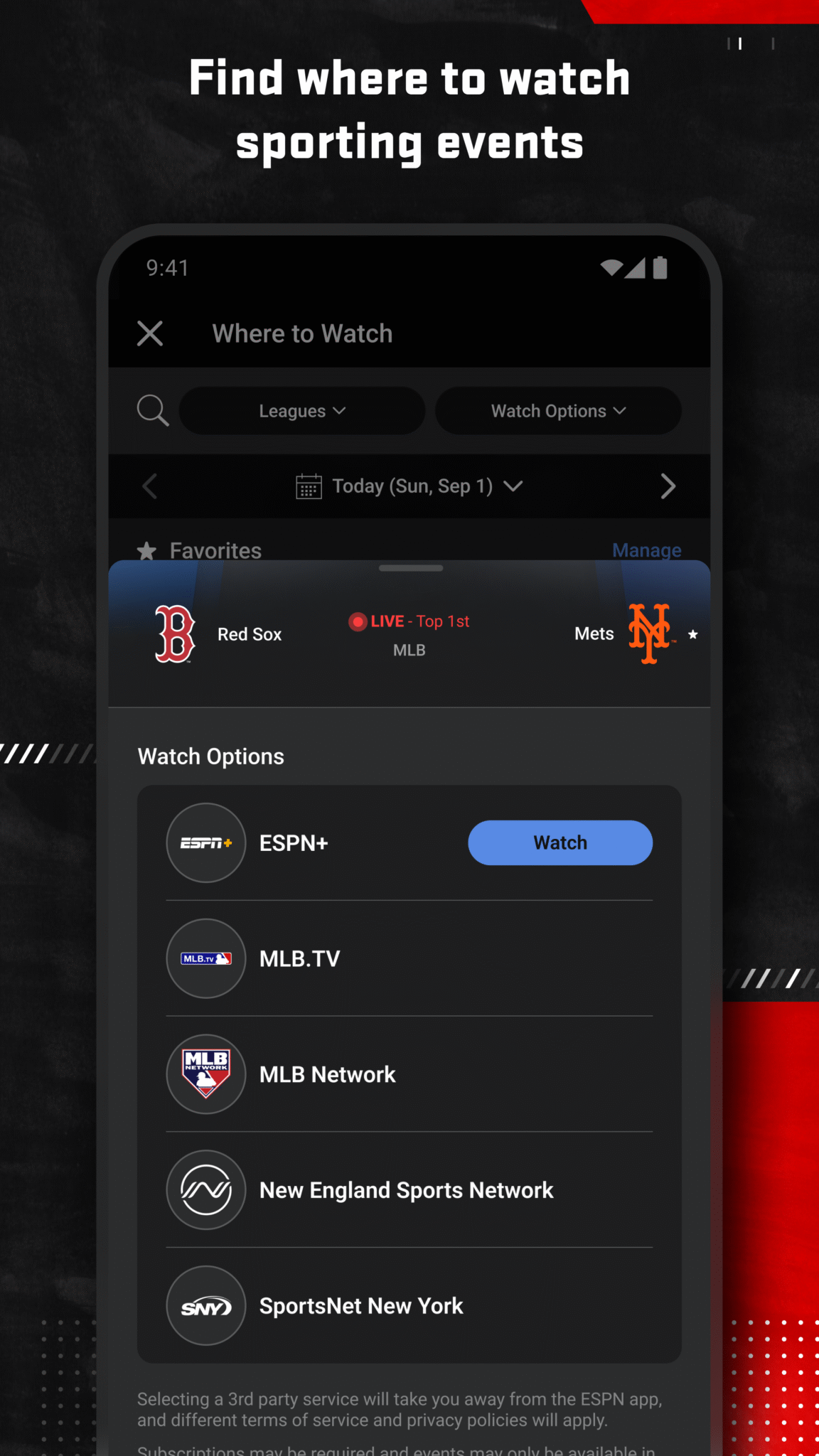Toggle the star to unfavorite the Mets
Viewport: 819px width, 1456px height.
[693, 635]
